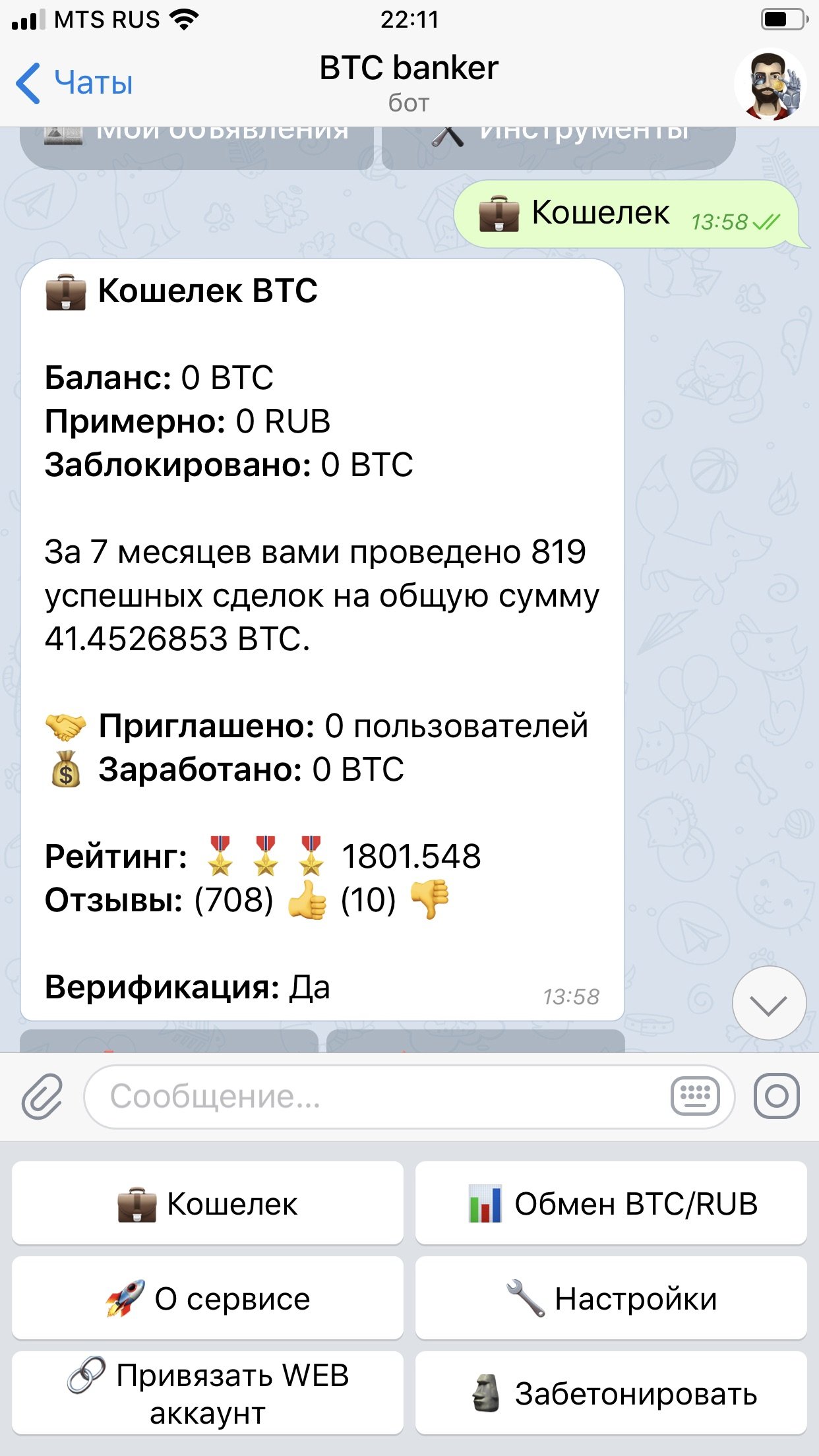Toggle the bot keyboard icon
This screenshot has width=819, height=1456.
(x=695, y=1097)
